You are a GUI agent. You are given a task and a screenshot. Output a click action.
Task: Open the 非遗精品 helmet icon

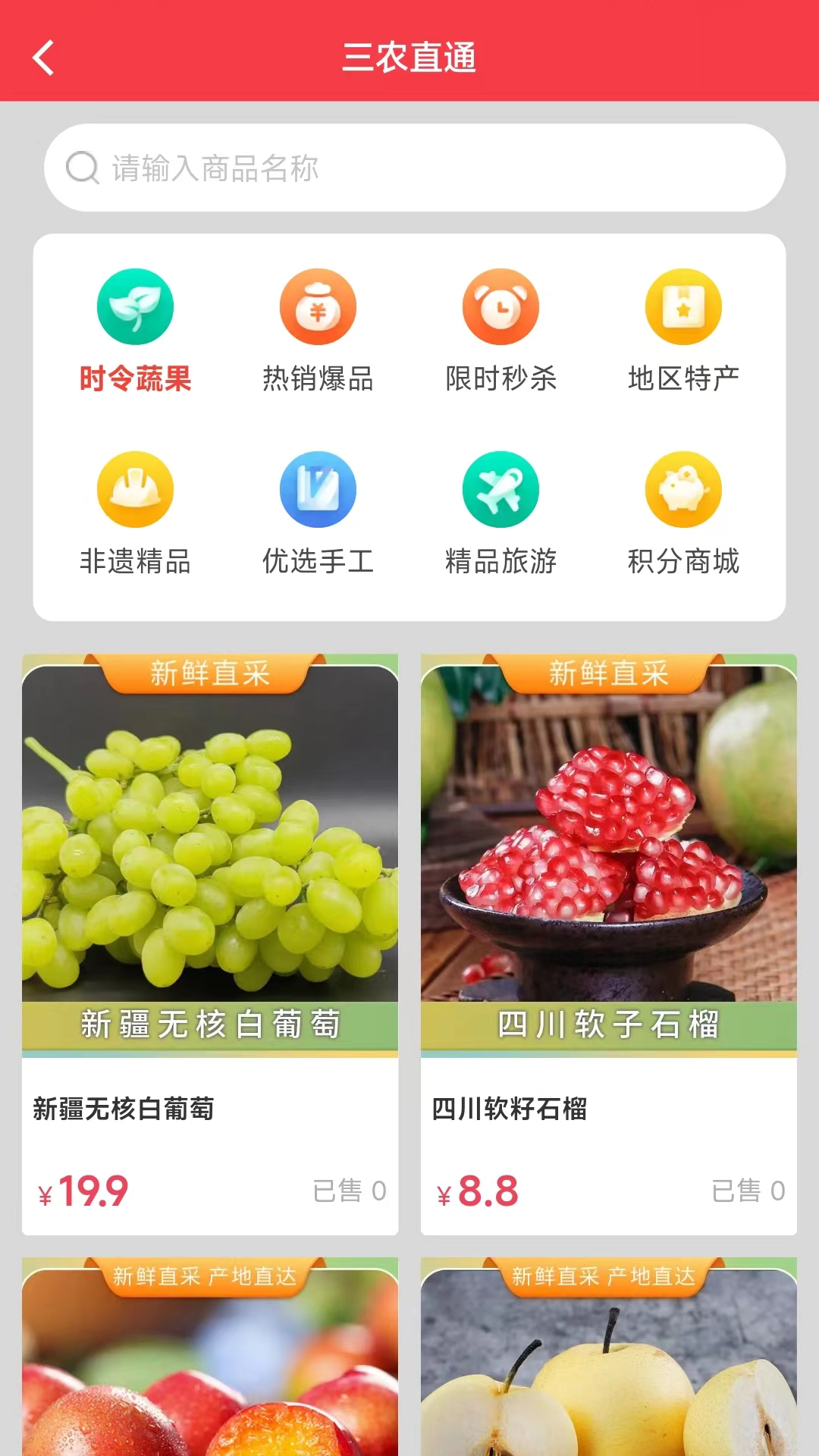click(x=135, y=489)
